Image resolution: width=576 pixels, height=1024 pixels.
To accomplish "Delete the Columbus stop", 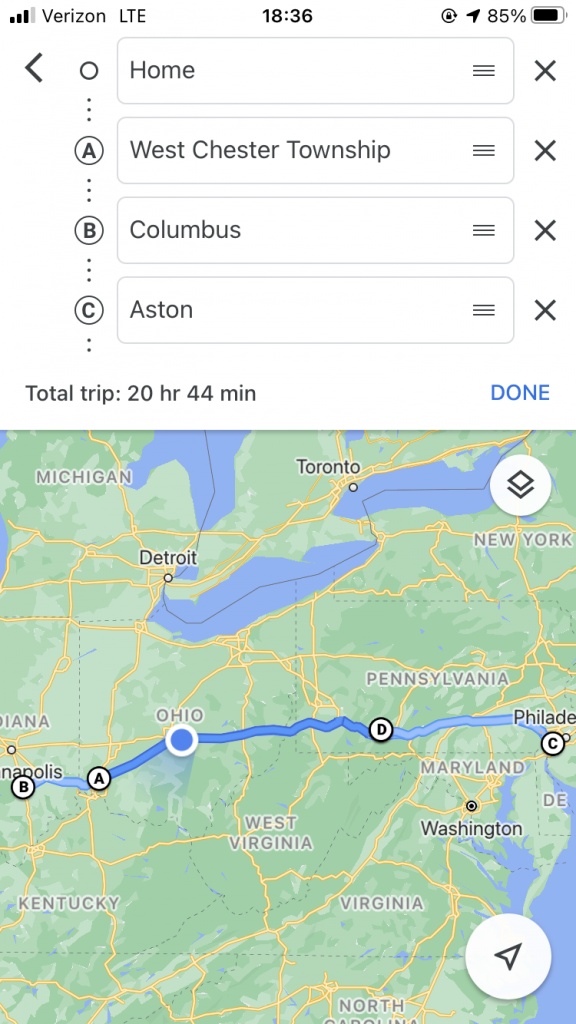I will 545,230.
